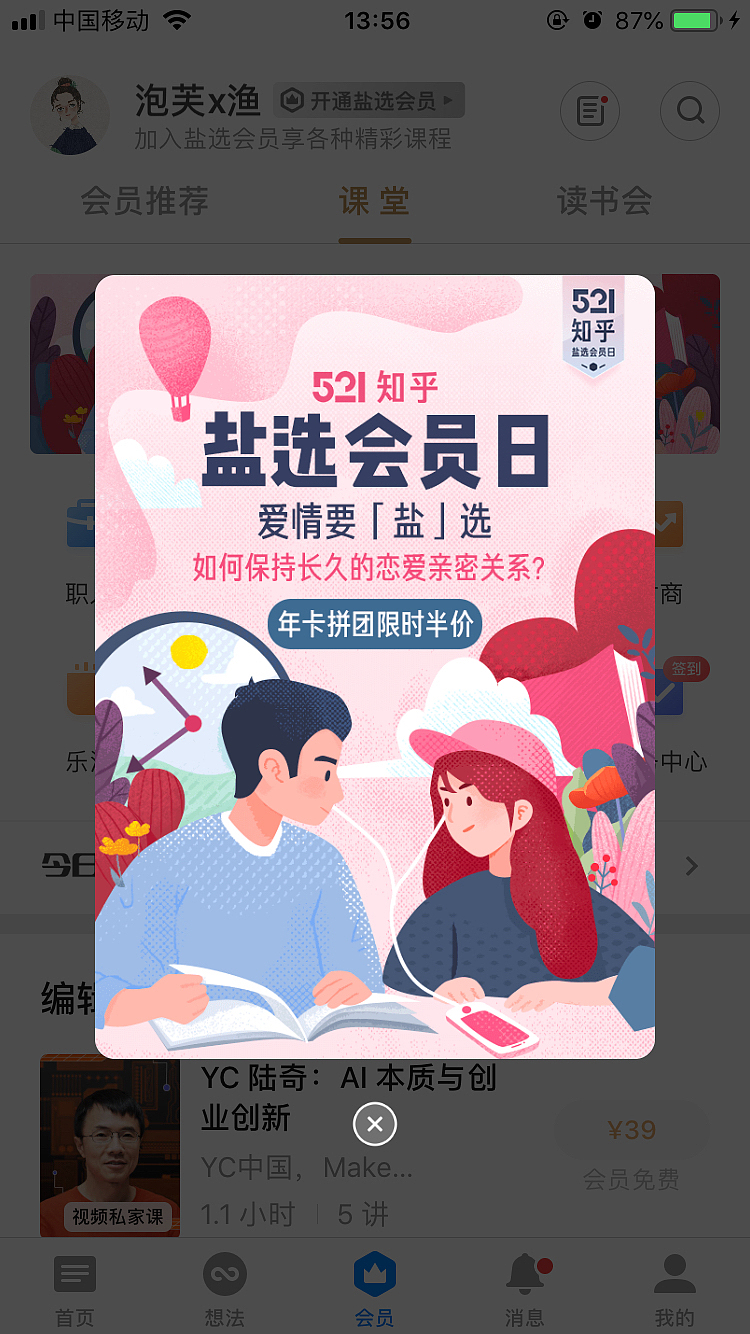Open the search icon

click(690, 111)
